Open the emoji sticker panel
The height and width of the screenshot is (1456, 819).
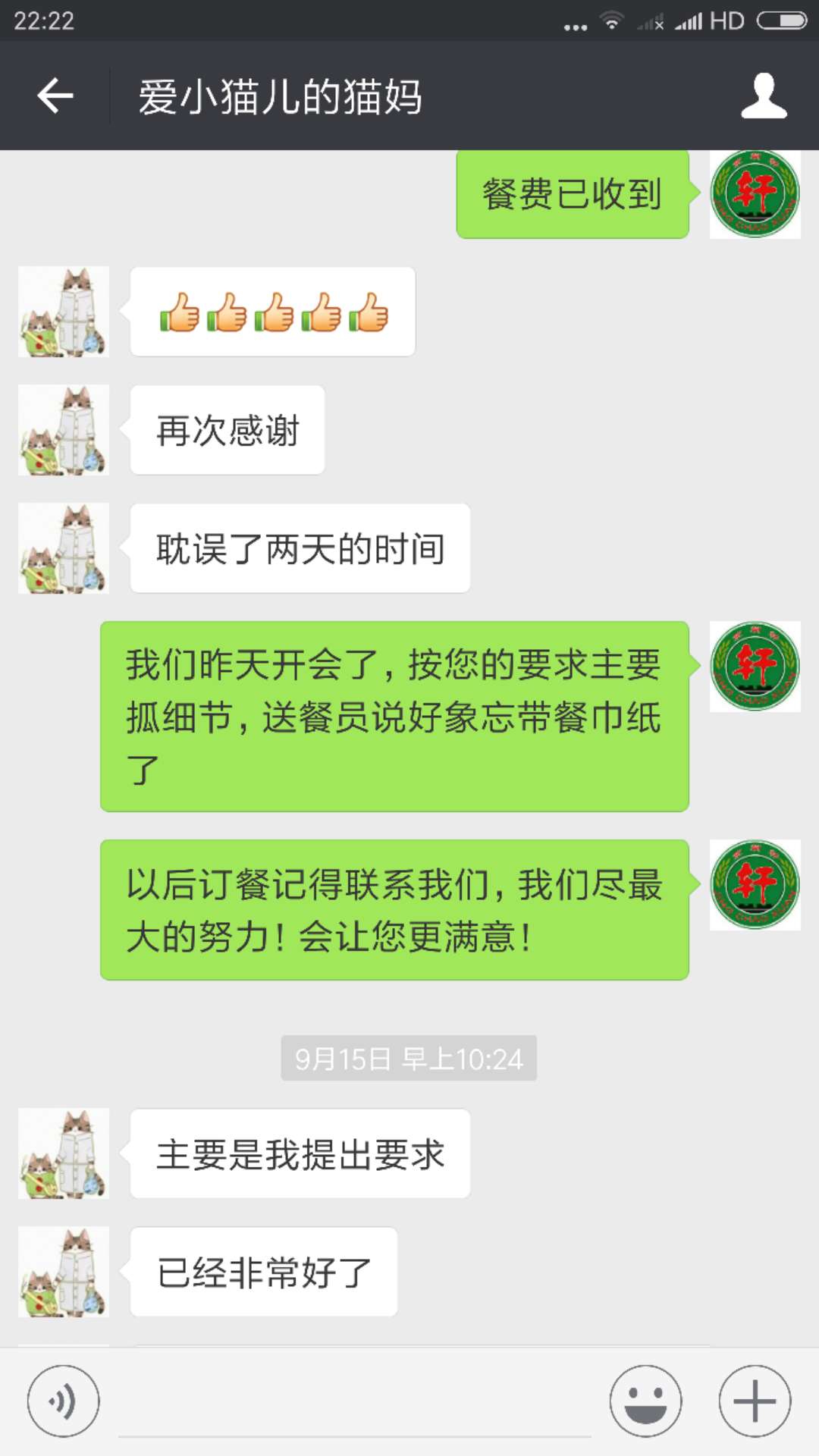coord(646,1401)
